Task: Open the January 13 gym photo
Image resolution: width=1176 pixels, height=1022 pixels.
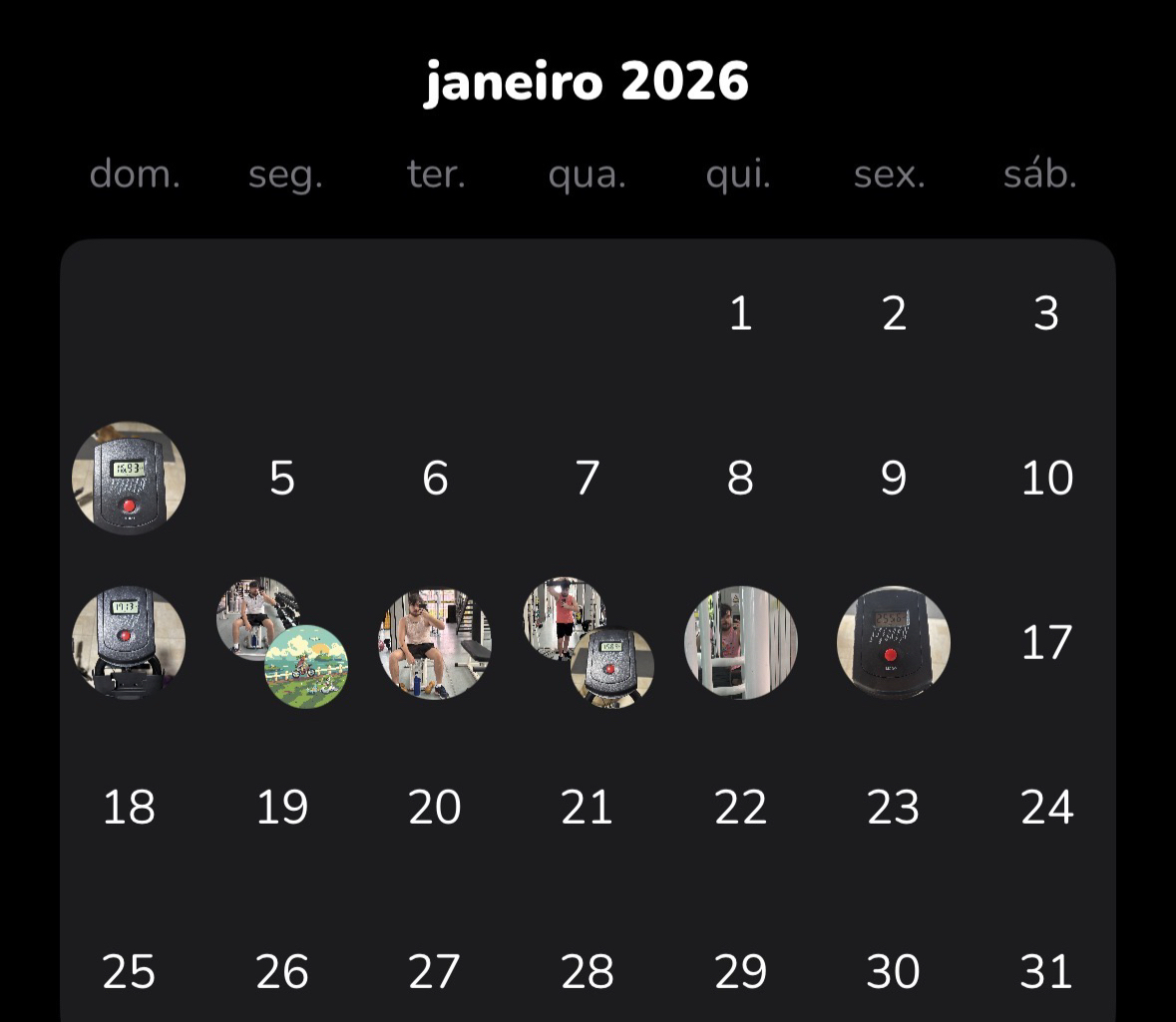Action: point(435,642)
